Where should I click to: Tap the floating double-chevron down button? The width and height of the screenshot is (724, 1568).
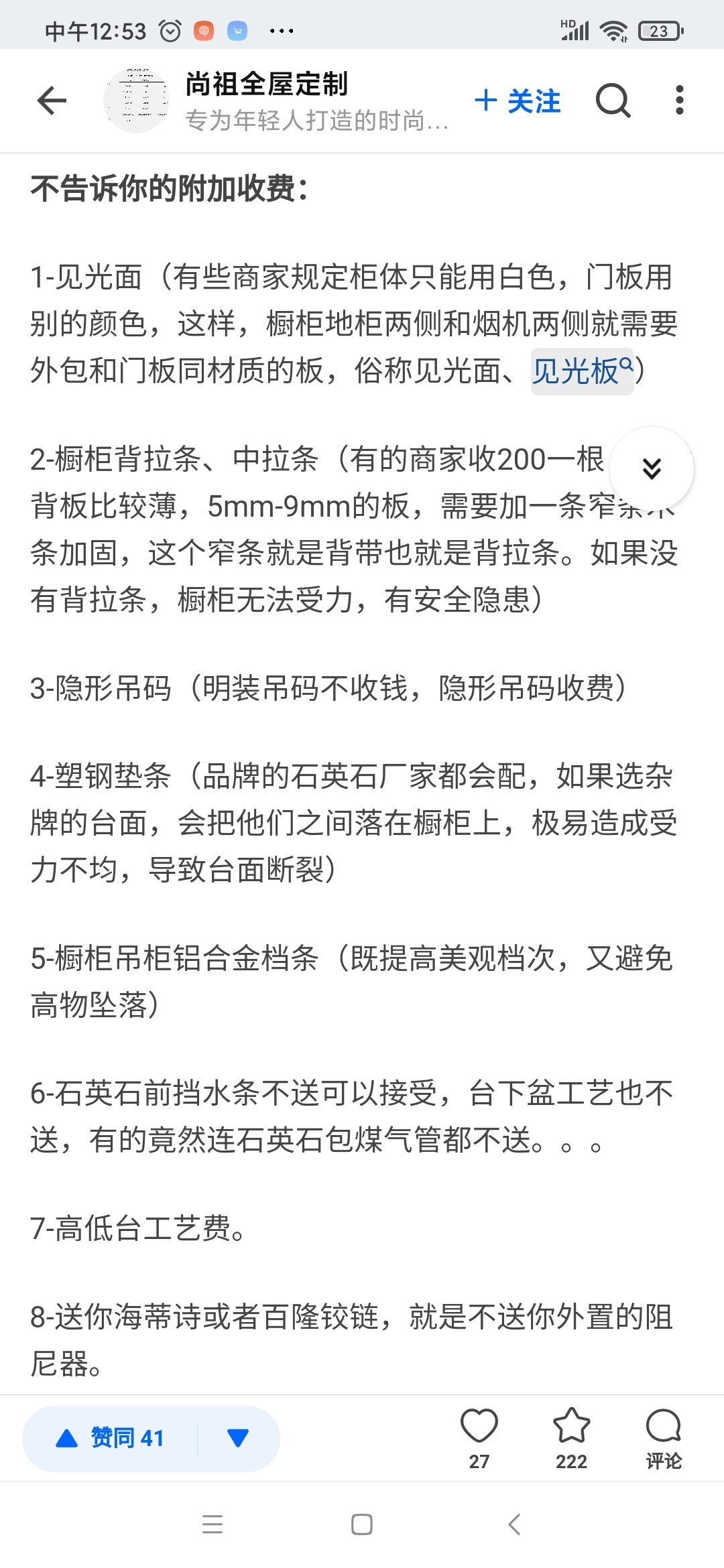(x=651, y=468)
